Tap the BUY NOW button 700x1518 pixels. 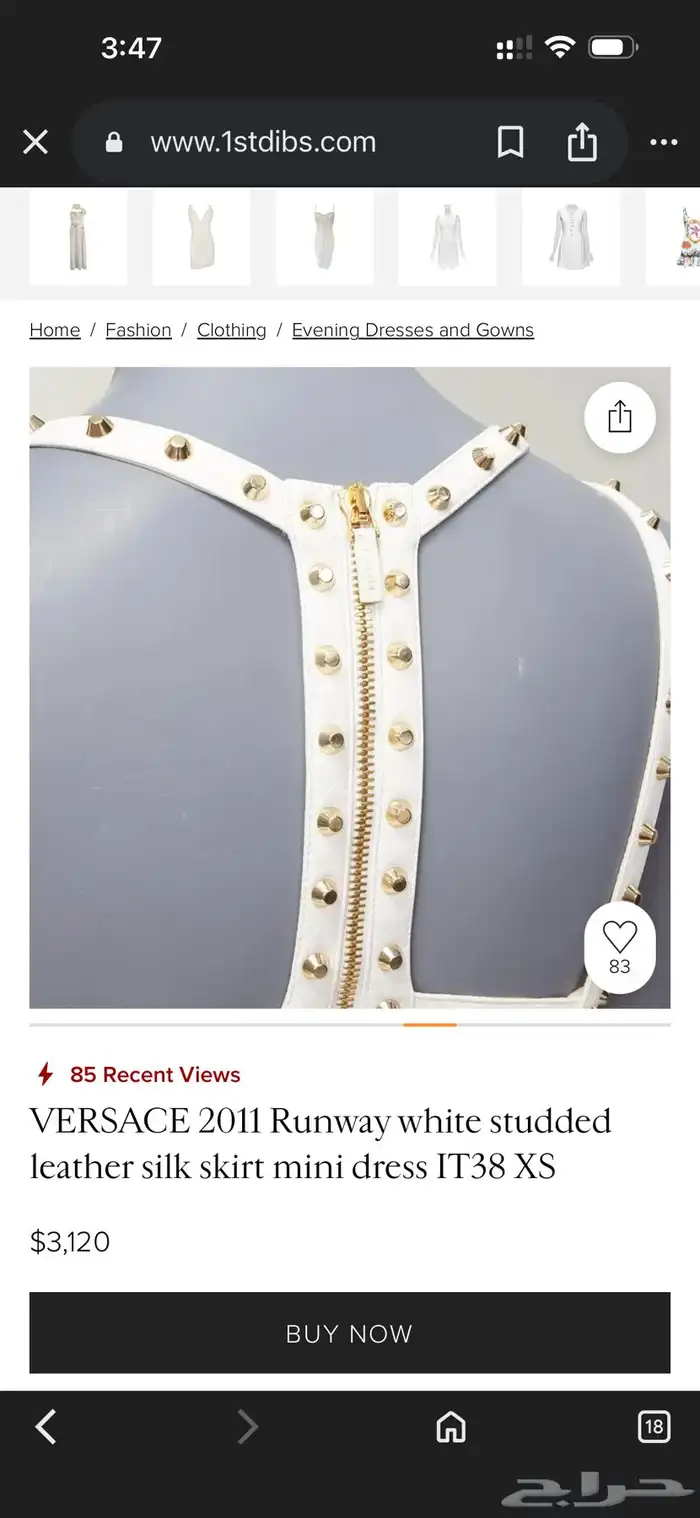[349, 1333]
